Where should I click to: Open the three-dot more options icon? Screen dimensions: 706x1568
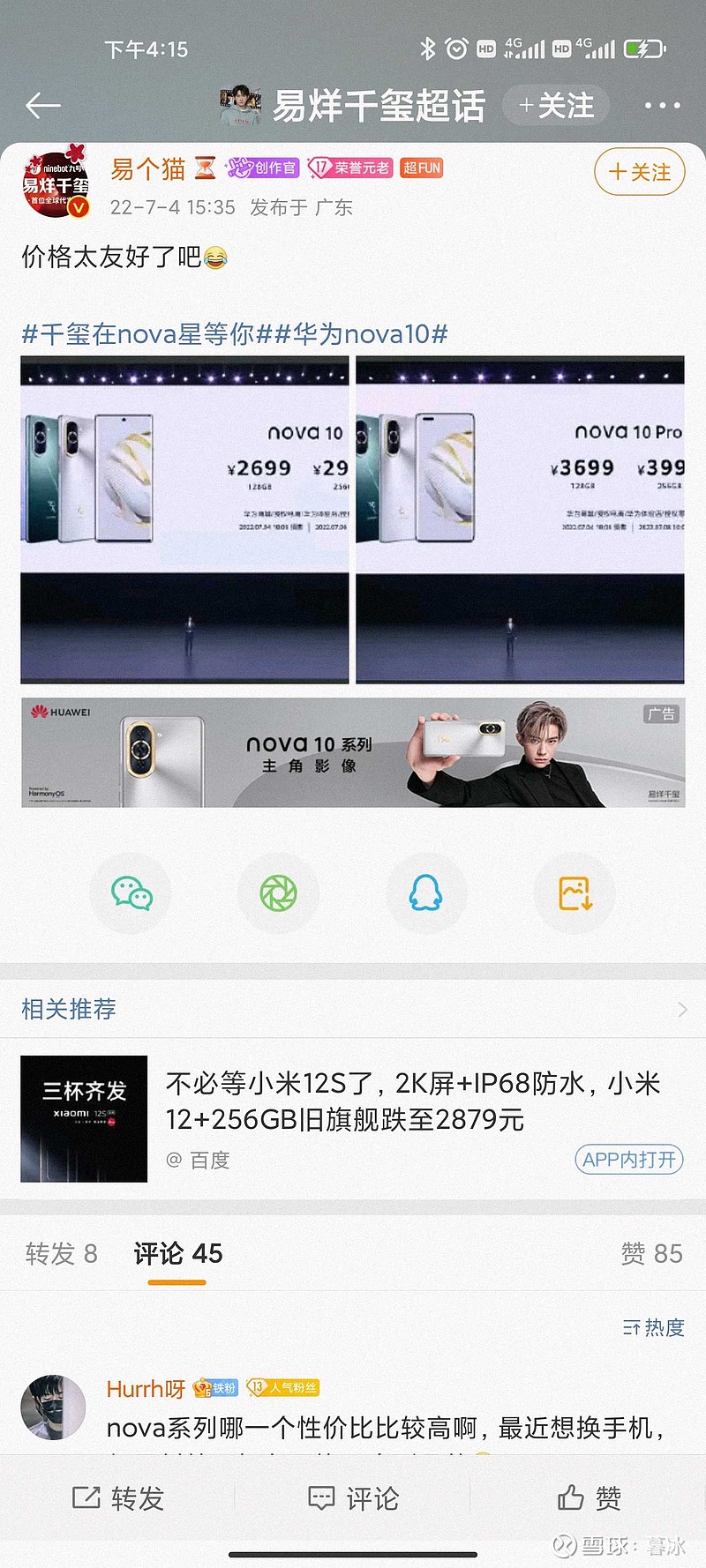(662, 105)
